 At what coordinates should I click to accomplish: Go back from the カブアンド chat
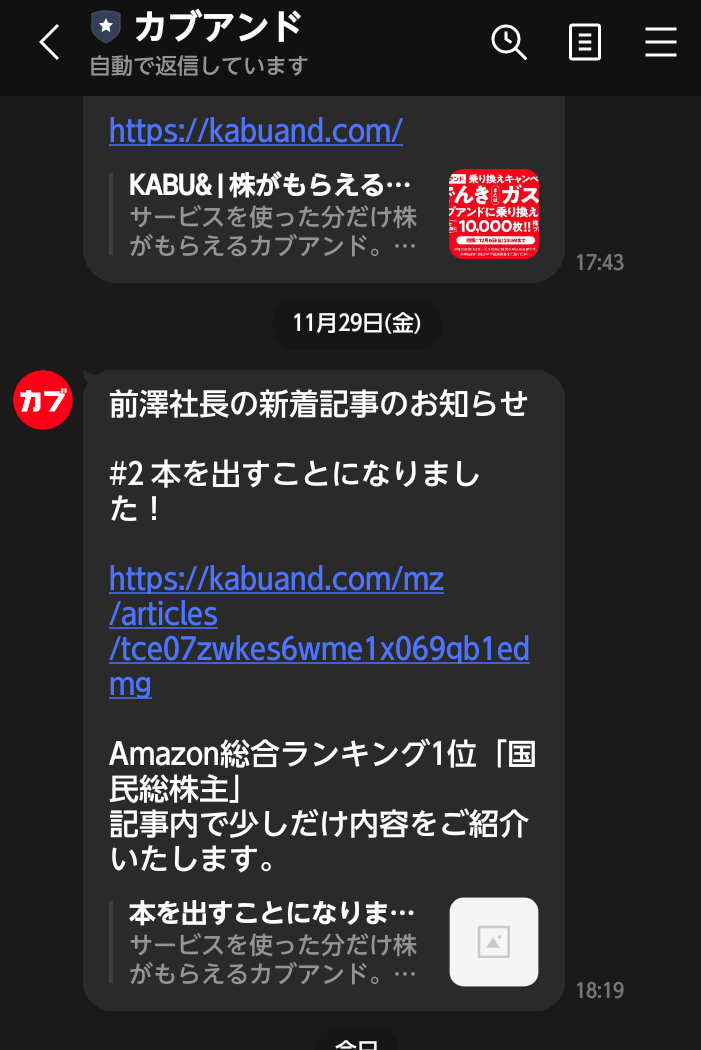click(x=49, y=44)
